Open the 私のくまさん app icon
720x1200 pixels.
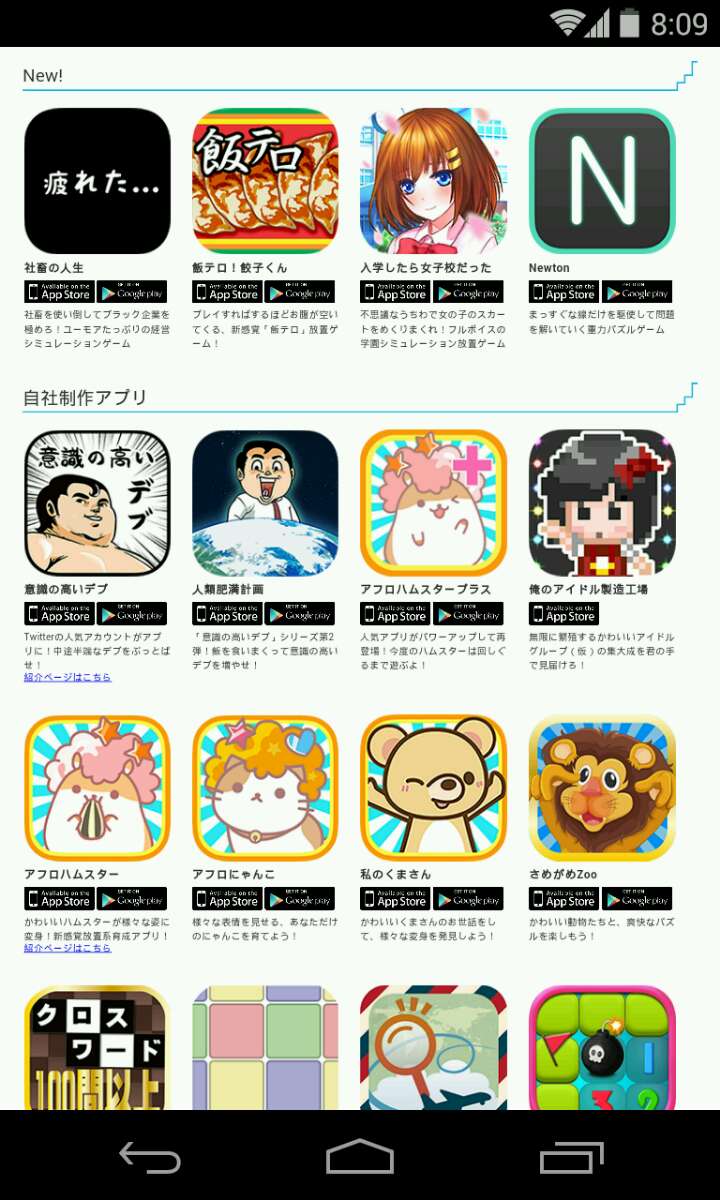433,788
